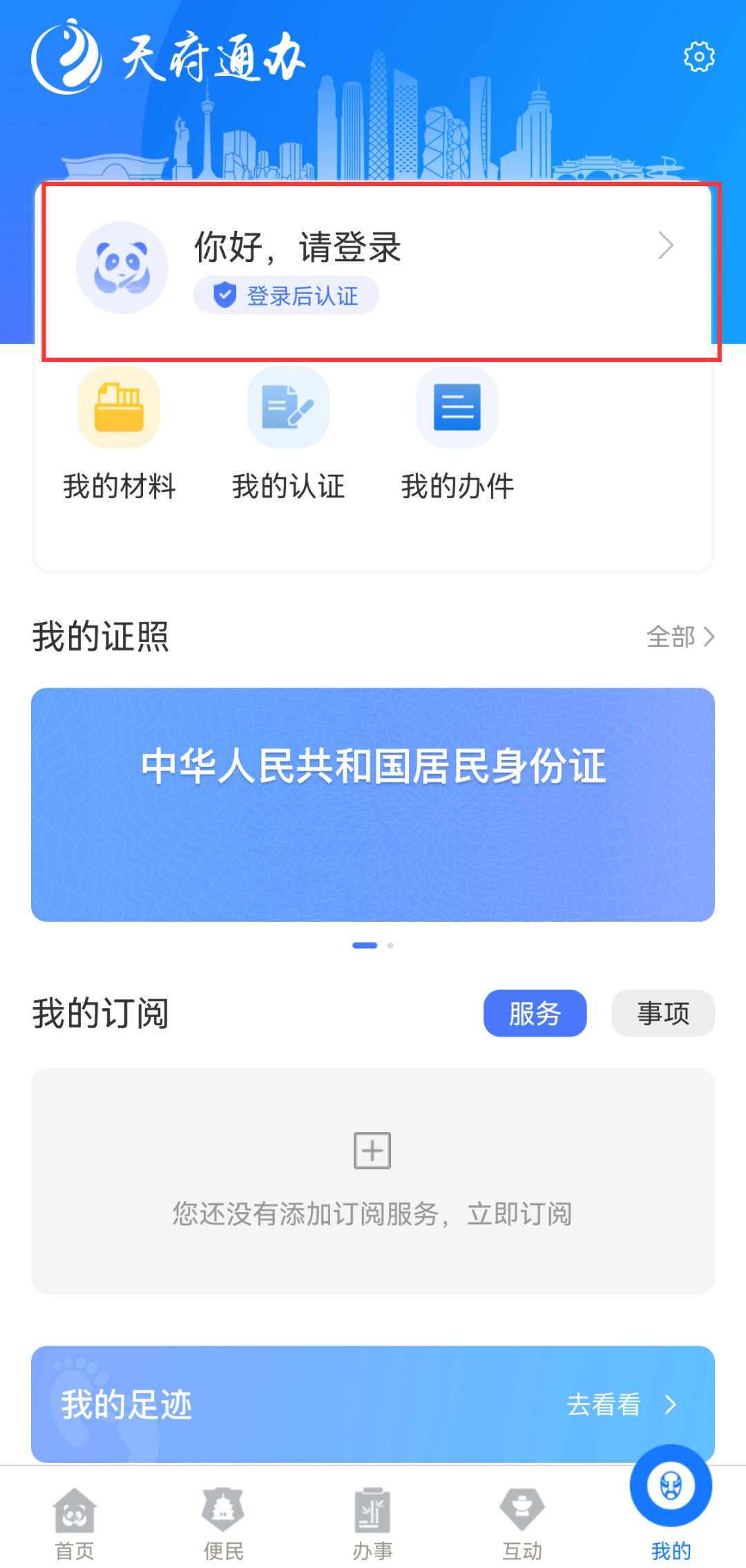Select the 我的 tab
Image resolution: width=746 pixels, height=1568 pixels.
pyautogui.click(x=671, y=1551)
